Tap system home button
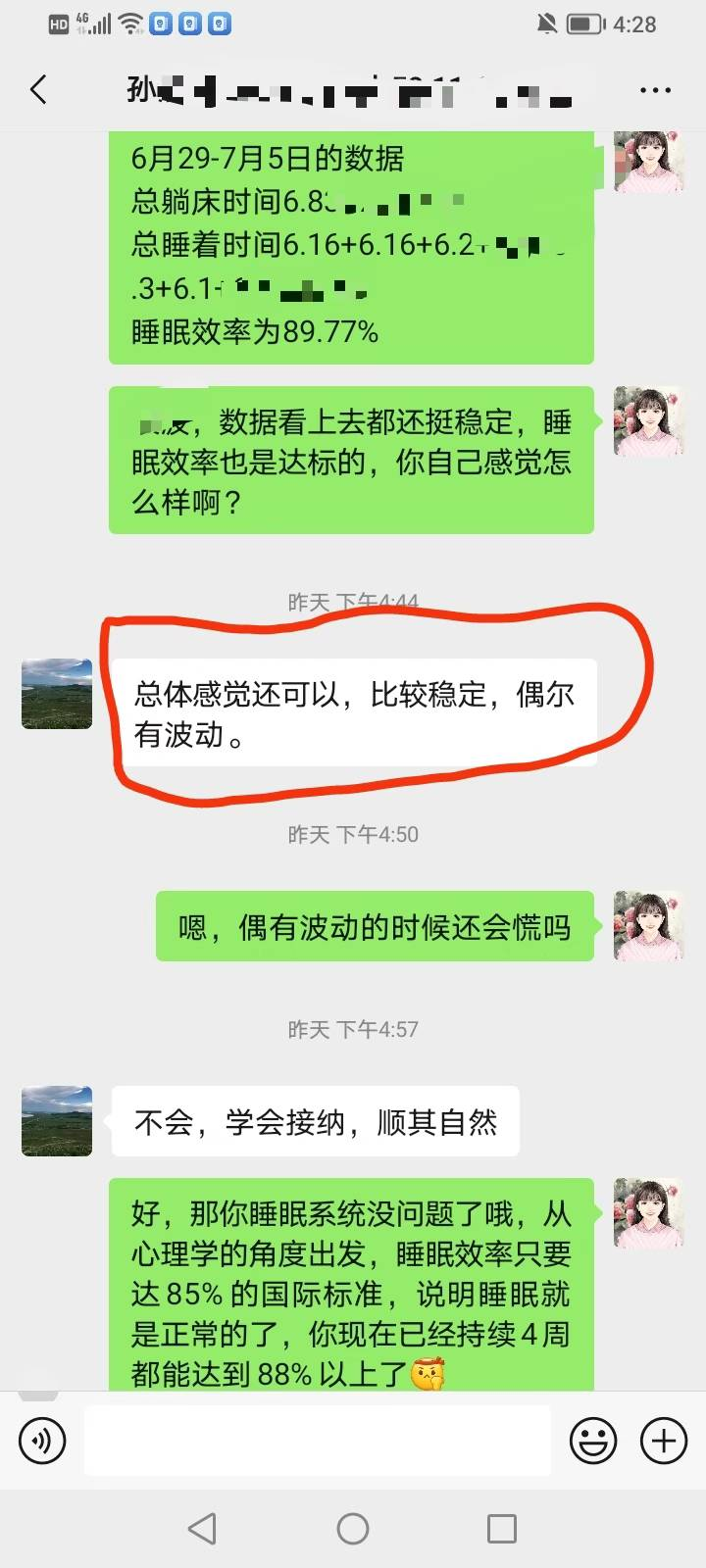The width and height of the screenshot is (706, 1568). [x=353, y=1529]
